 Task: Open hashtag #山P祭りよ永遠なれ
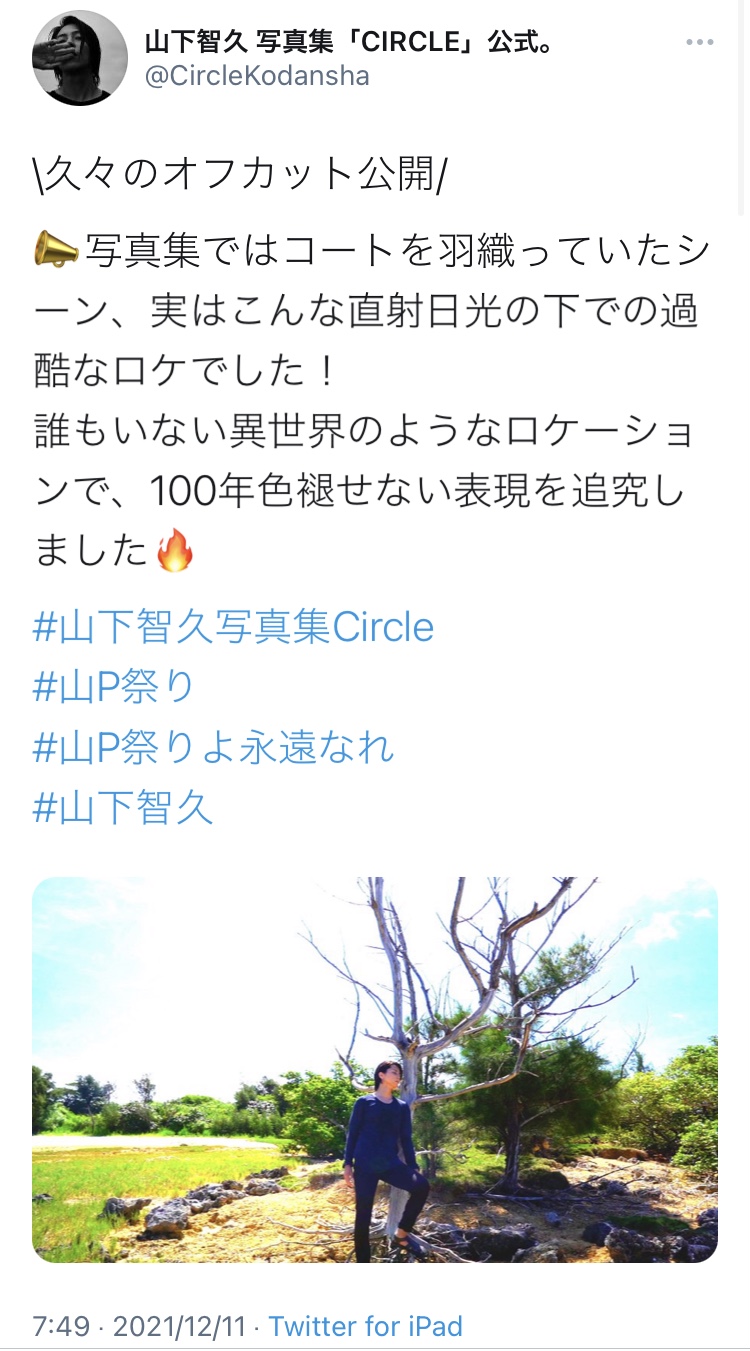click(x=214, y=747)
